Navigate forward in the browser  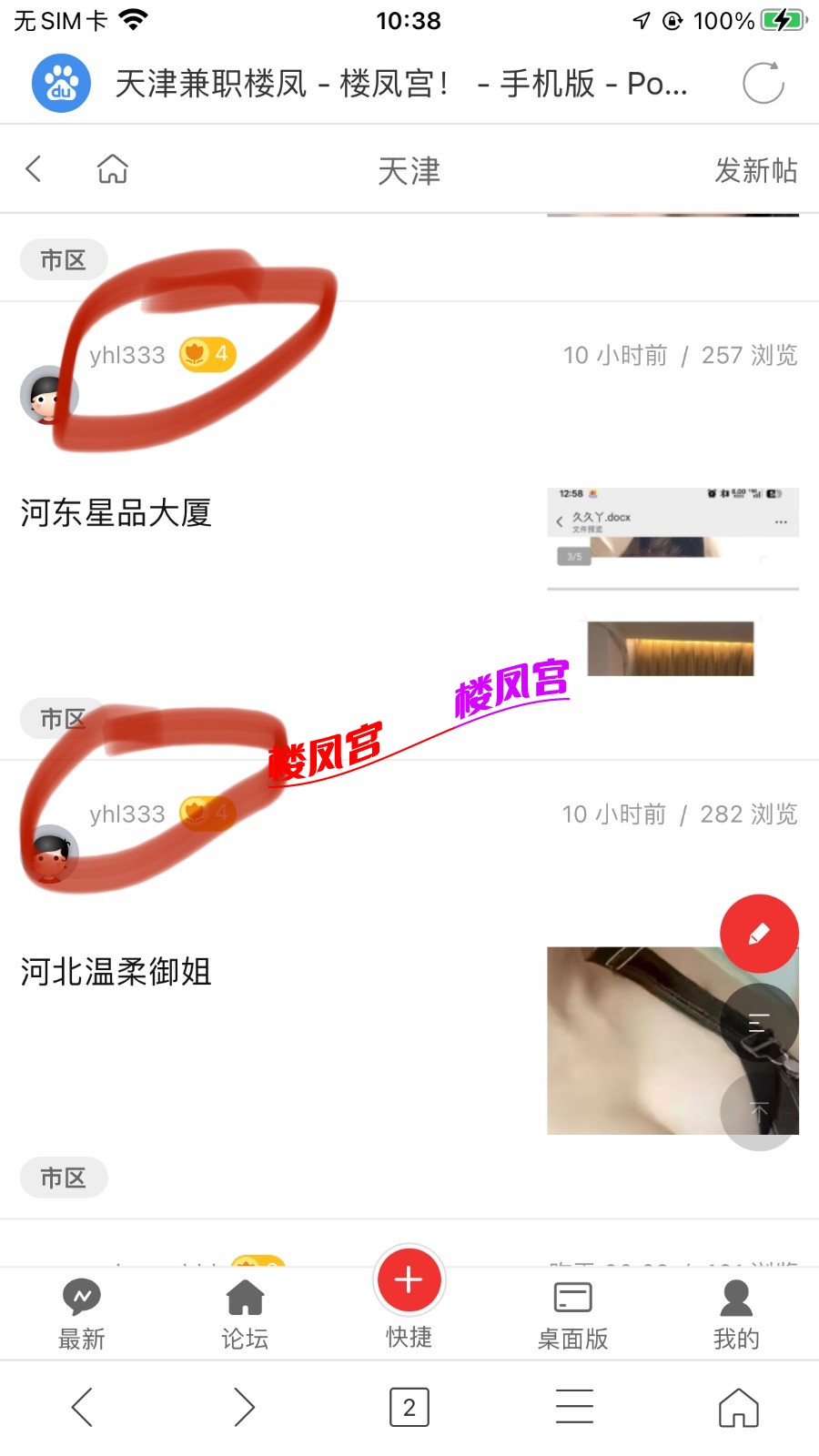click(x=244, y=1408)
